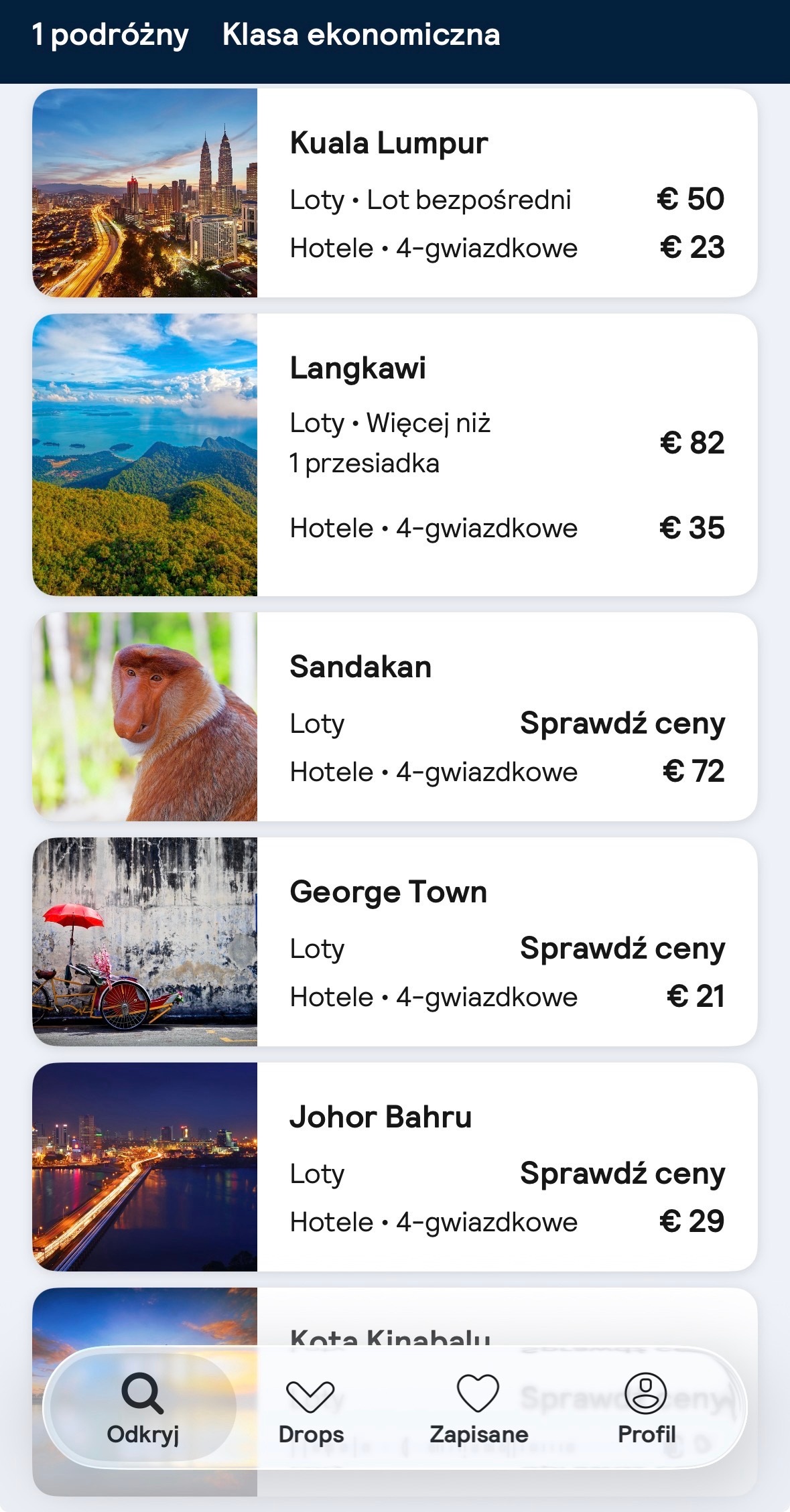
Task: Switch to the Odkryj tab
Action: [143, 1407]
